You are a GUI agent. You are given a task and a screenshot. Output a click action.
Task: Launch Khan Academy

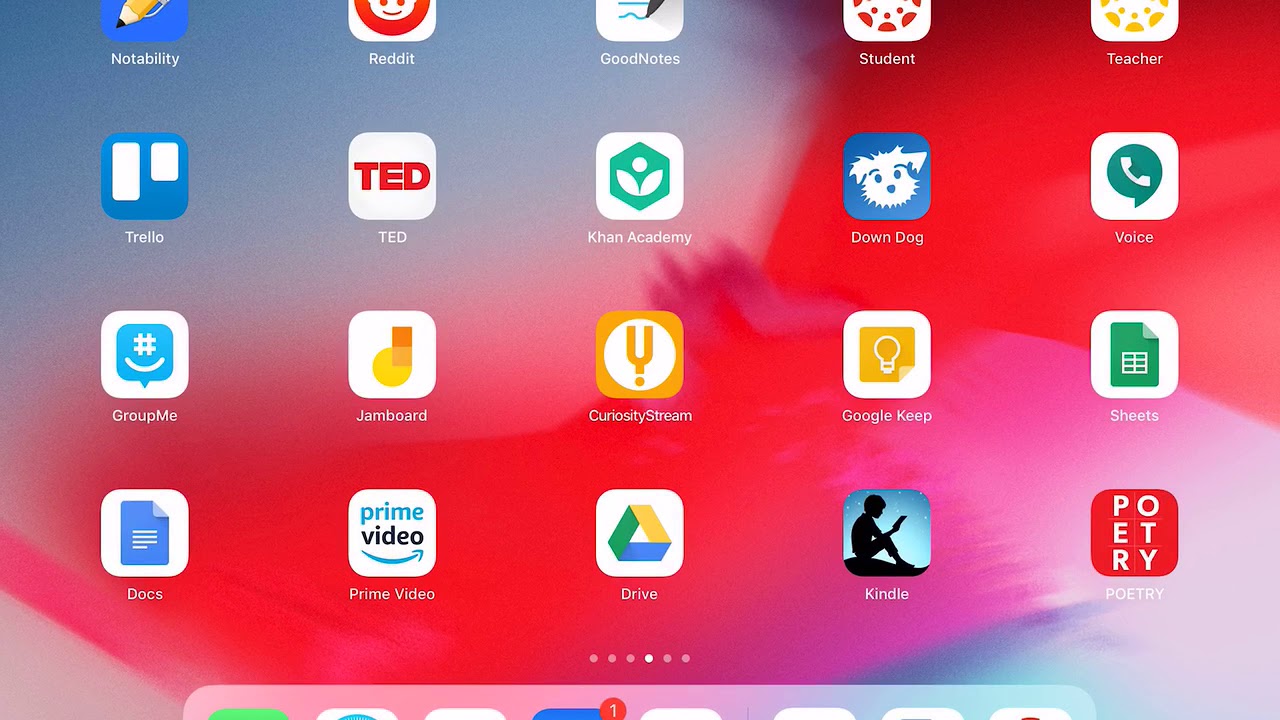tap(640, 176)
